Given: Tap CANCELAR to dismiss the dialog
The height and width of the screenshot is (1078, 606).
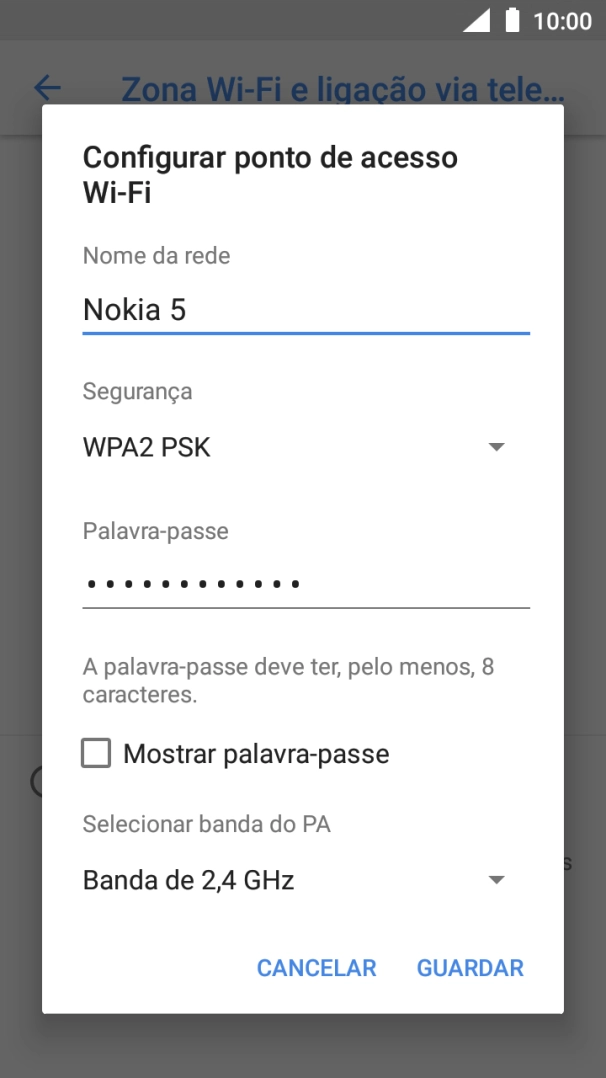Looking at the screenshot, I should tap(316, 968).
